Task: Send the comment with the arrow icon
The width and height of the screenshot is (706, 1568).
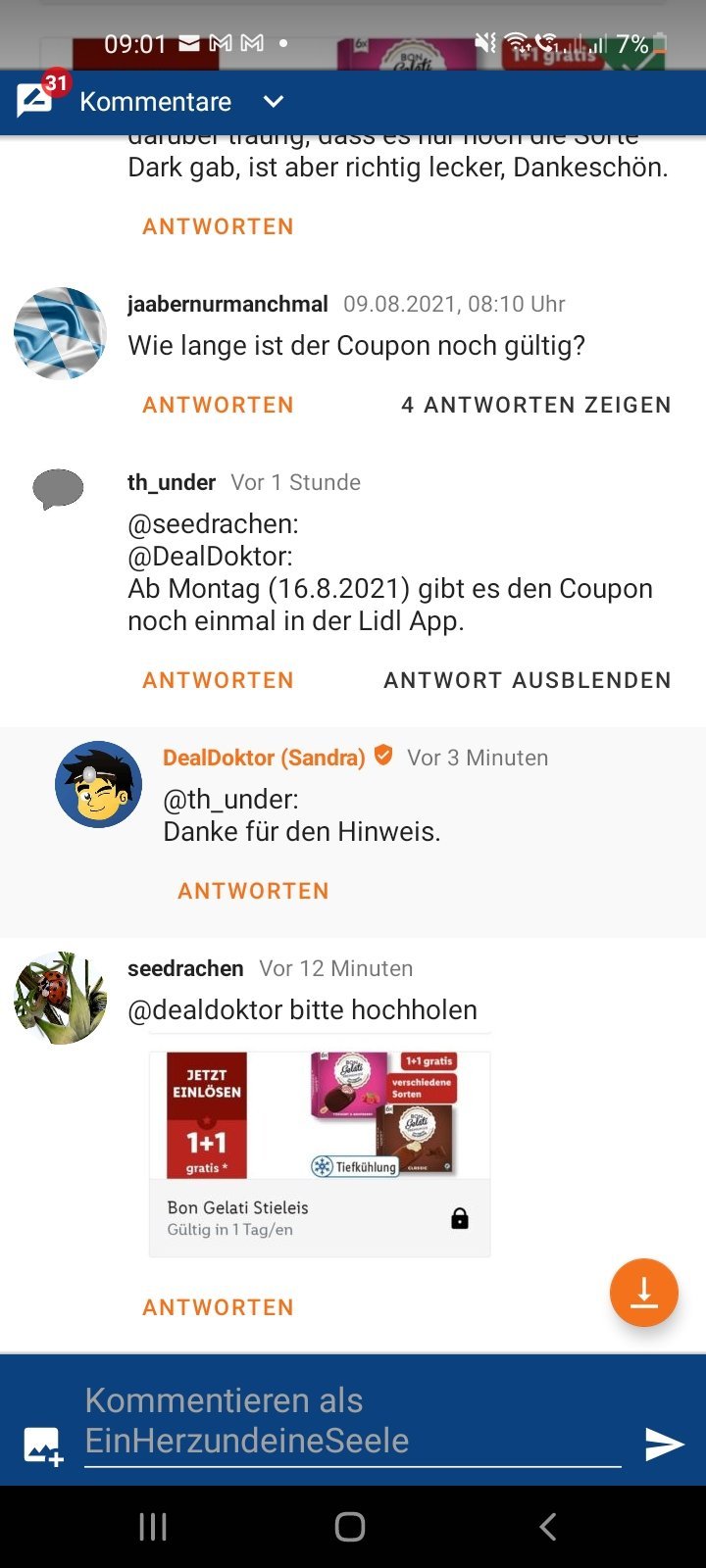Action: click(664, 1444)
